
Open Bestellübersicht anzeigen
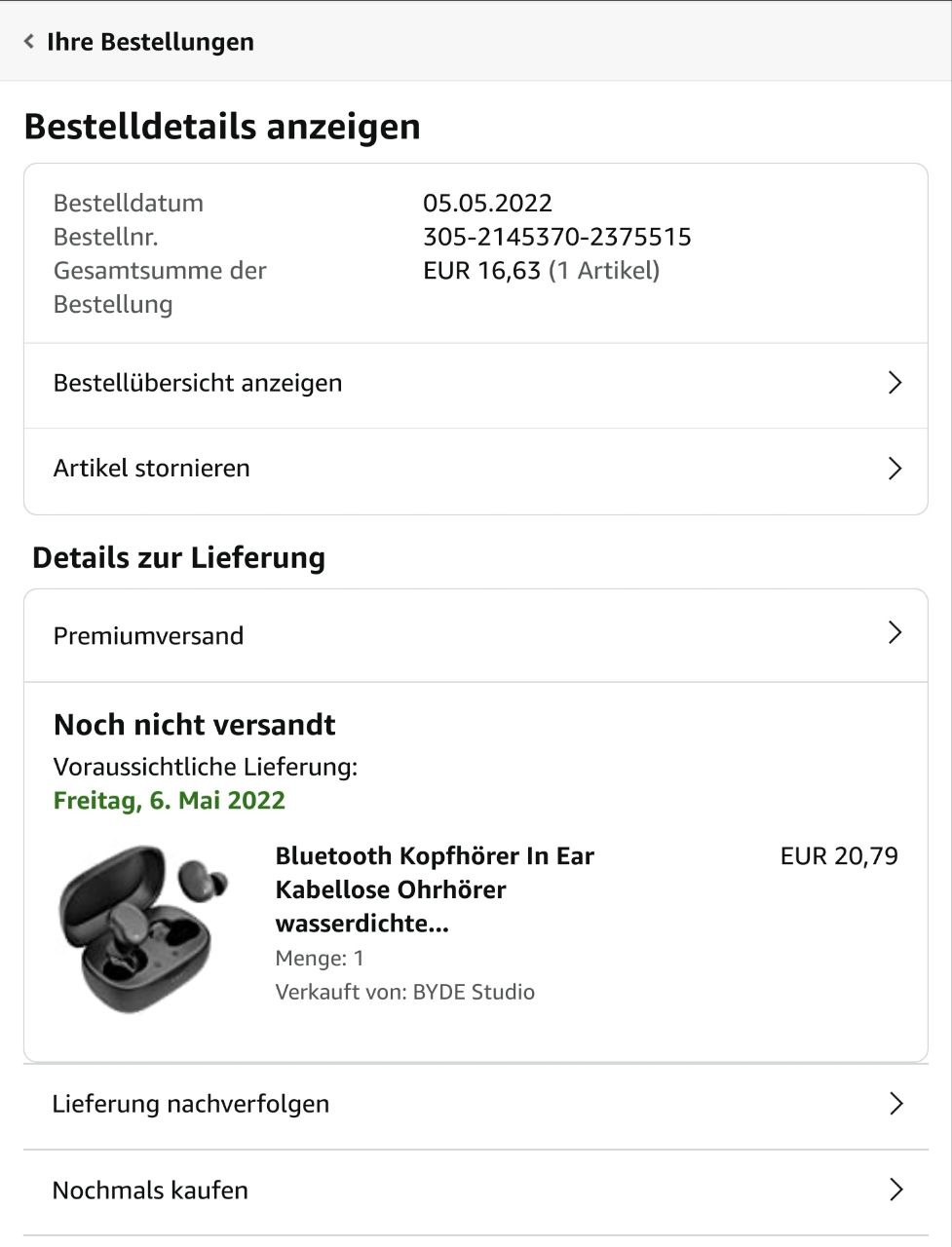tap(476, 383)
